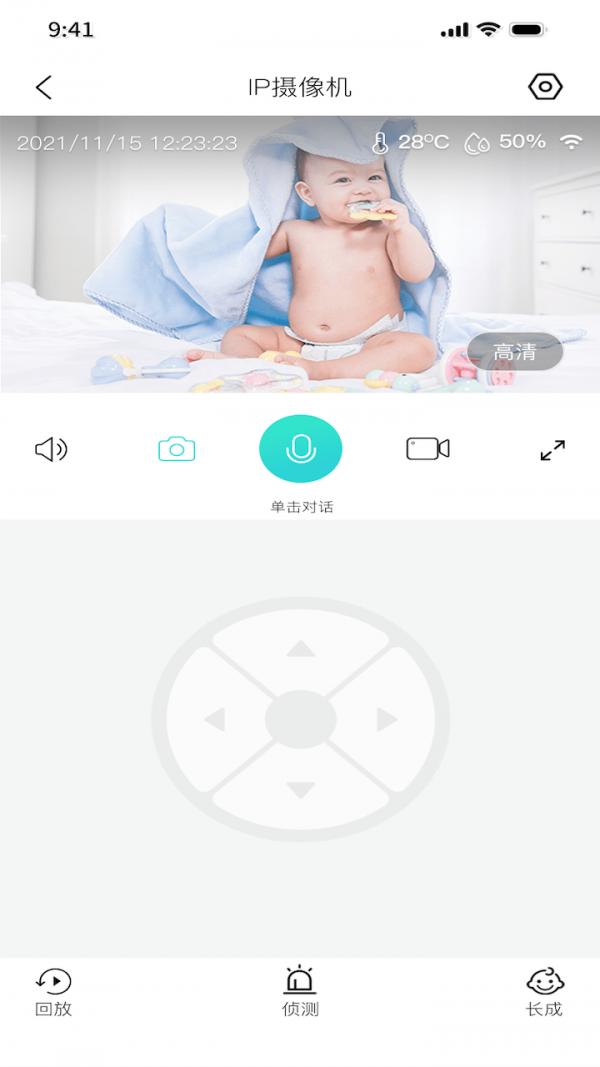Open the 回放 playback tab
The height and width of the screenshot is (1067, 600).
(54, 992)
